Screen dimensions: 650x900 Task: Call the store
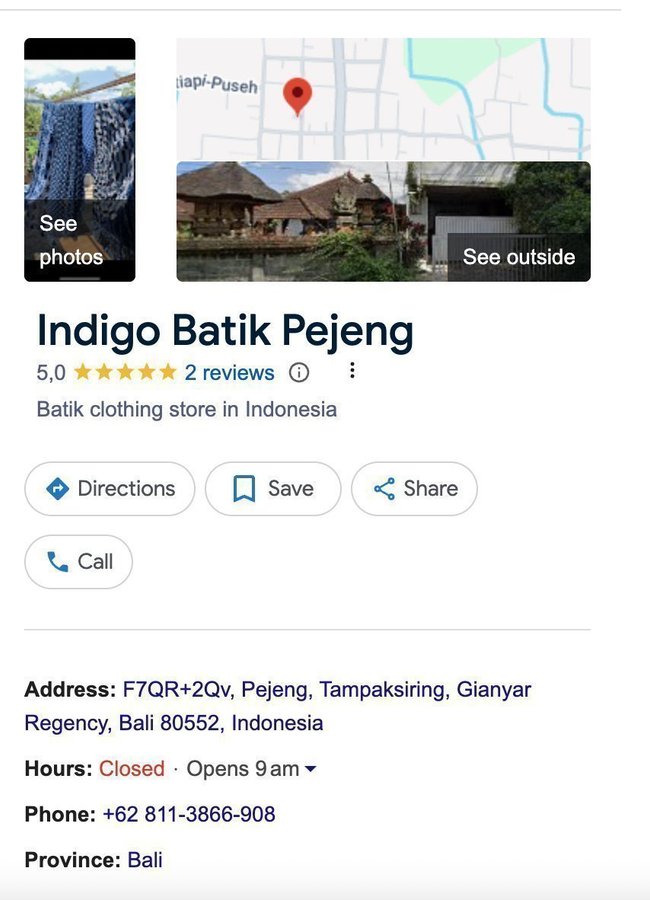pyautogui.click(x=79, y=562)
